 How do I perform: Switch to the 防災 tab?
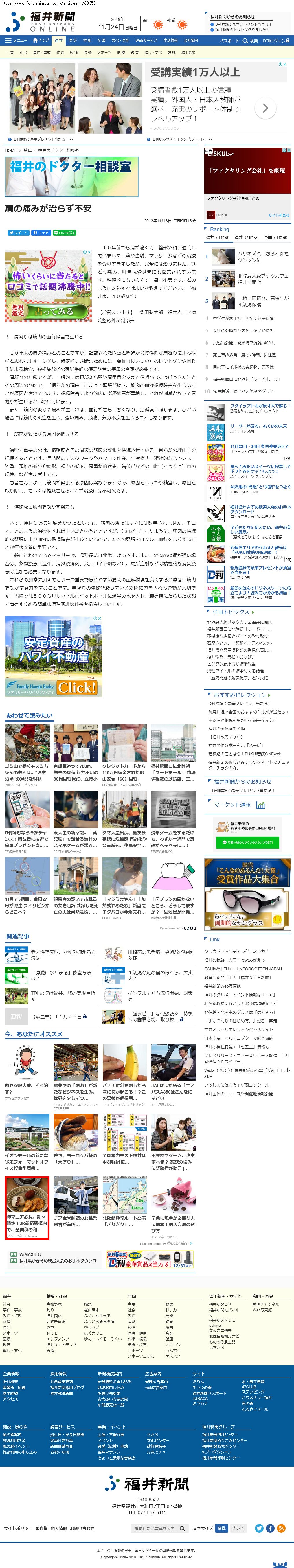72,41
